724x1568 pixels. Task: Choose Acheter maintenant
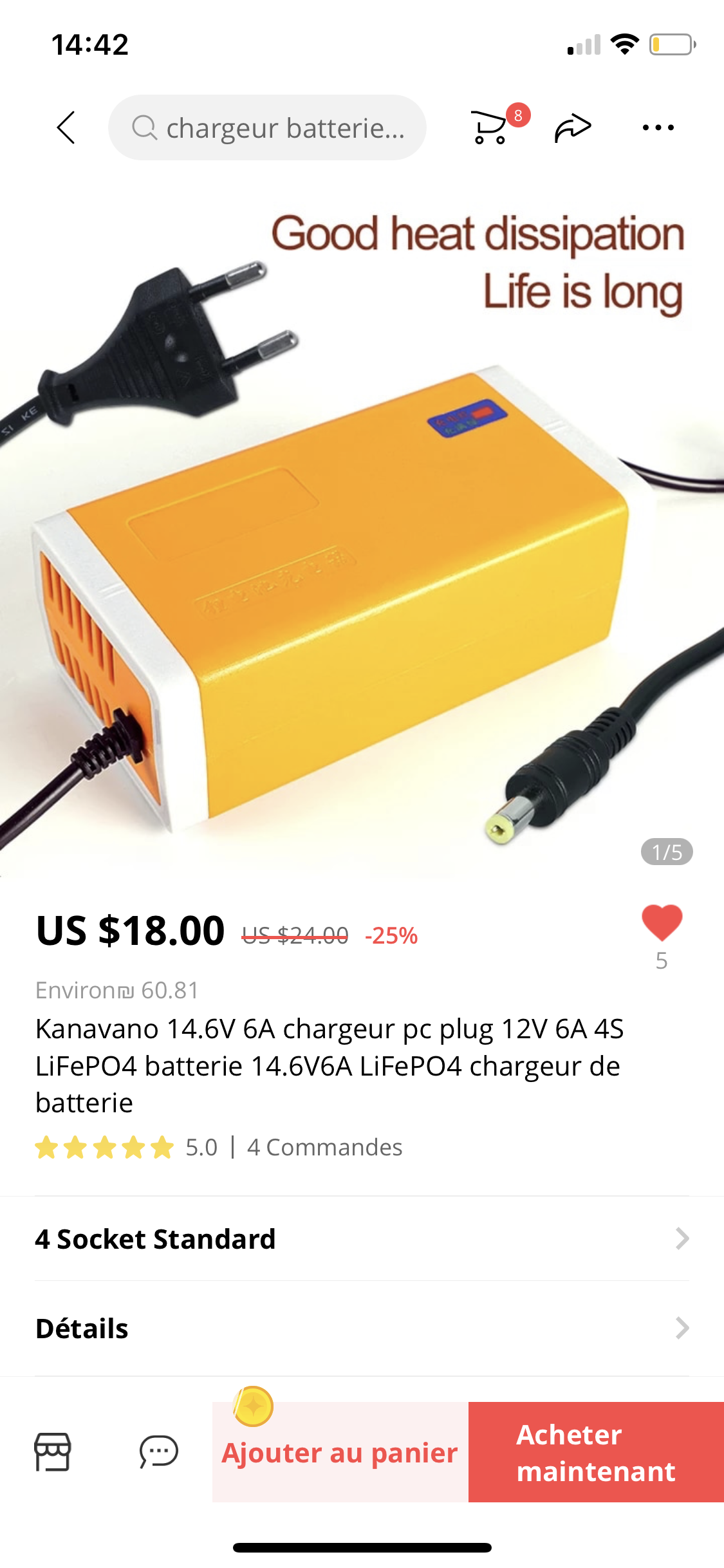click(596, 1453)
